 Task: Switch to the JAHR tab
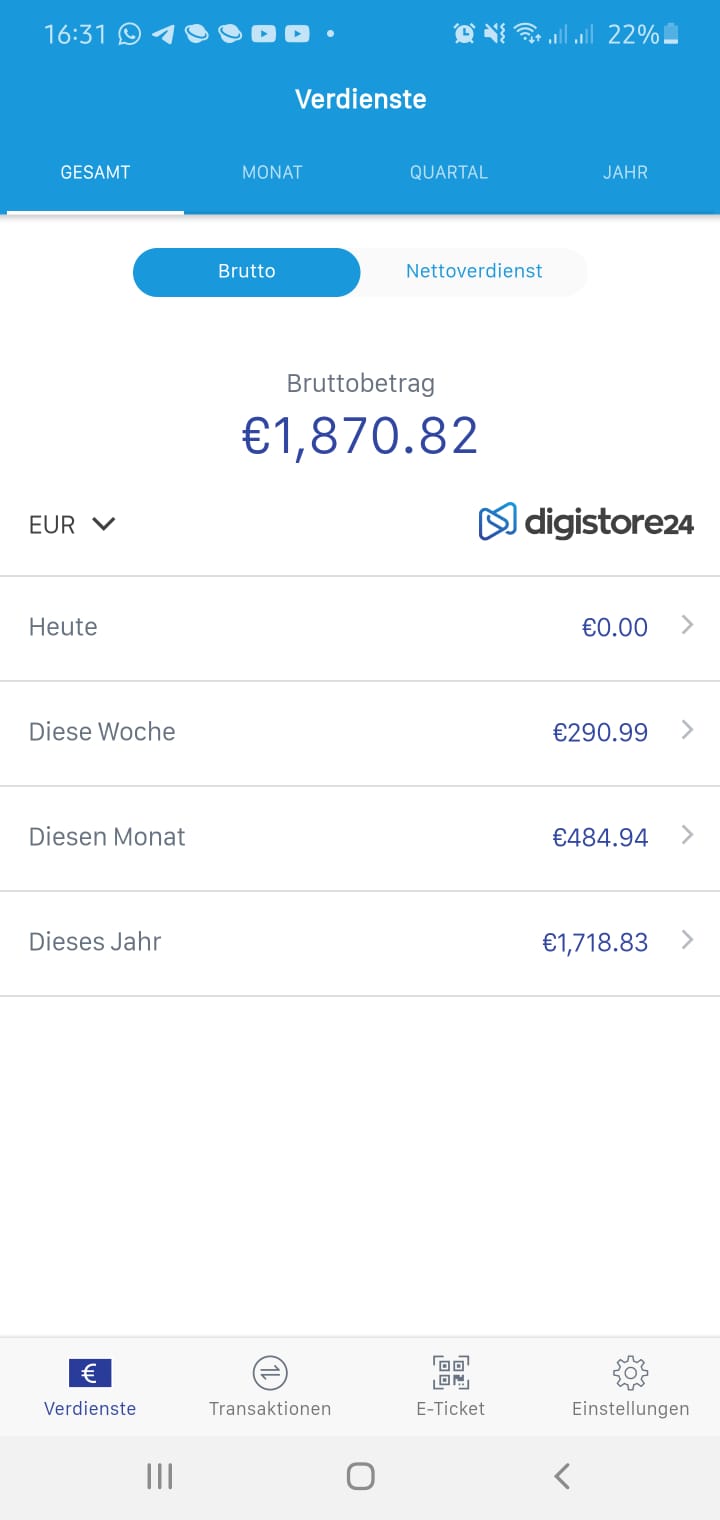[625, 172]
